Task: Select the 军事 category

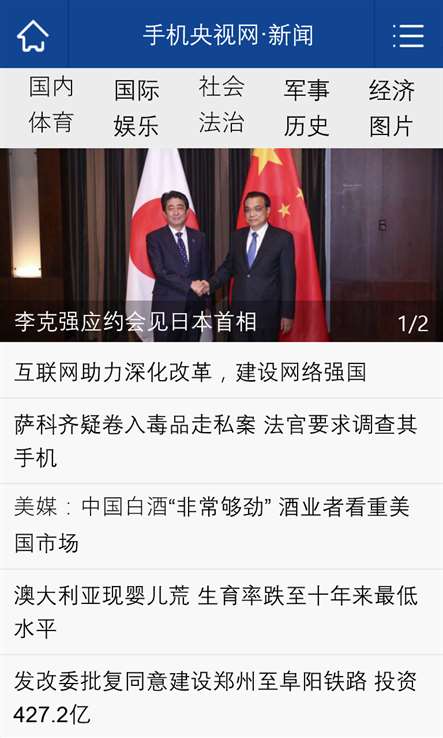Action: [x=306, y=90]
